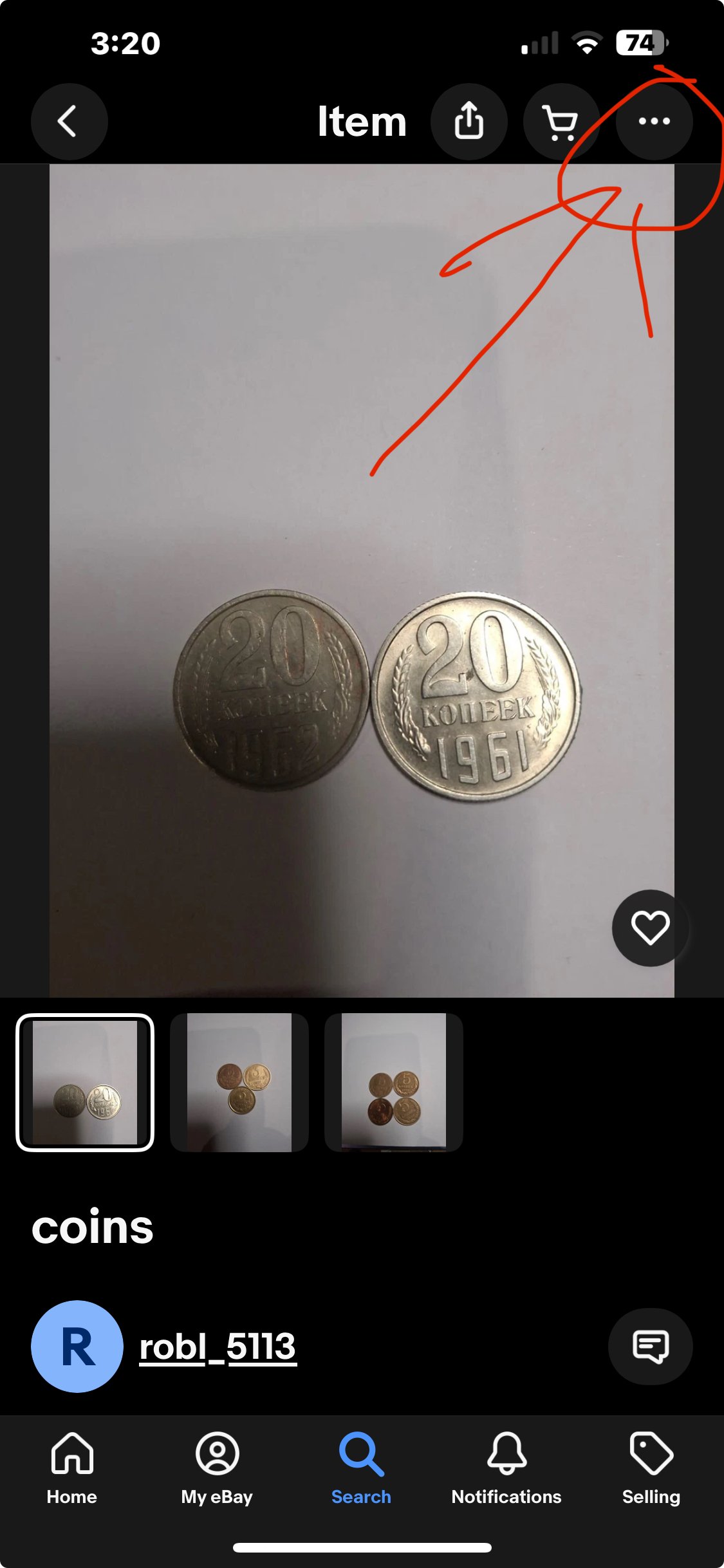The height and width of the screenshot is (1568, 724).
Task: Select the three-coin thumbnail photo
Action: [x=239, y=1083]
